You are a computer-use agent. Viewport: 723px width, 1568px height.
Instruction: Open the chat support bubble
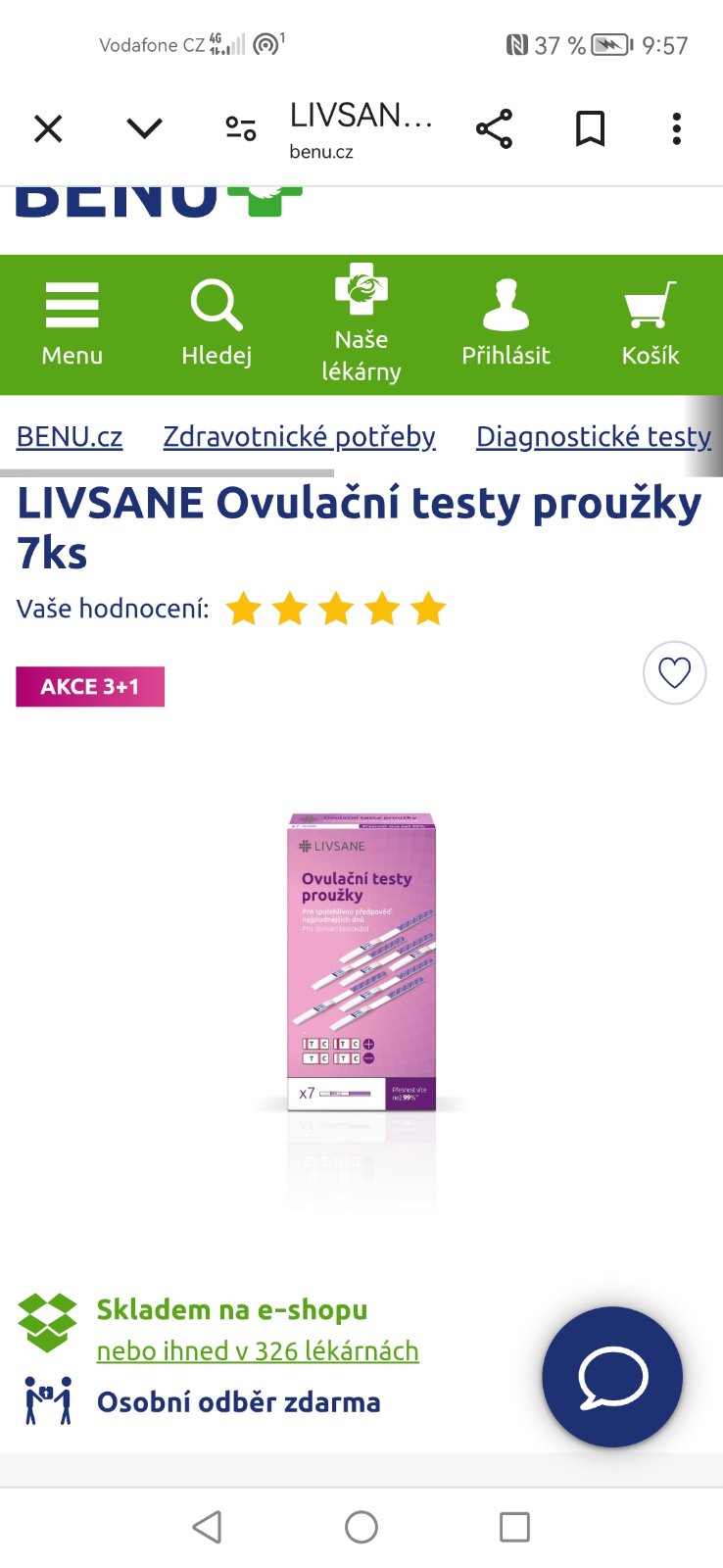(x=612, y=1377)
